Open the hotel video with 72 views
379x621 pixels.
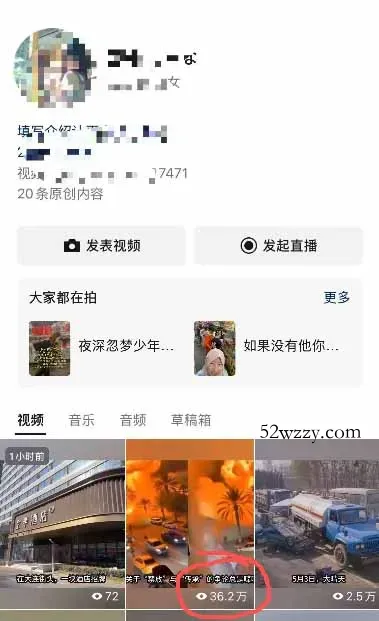point(62,524)
